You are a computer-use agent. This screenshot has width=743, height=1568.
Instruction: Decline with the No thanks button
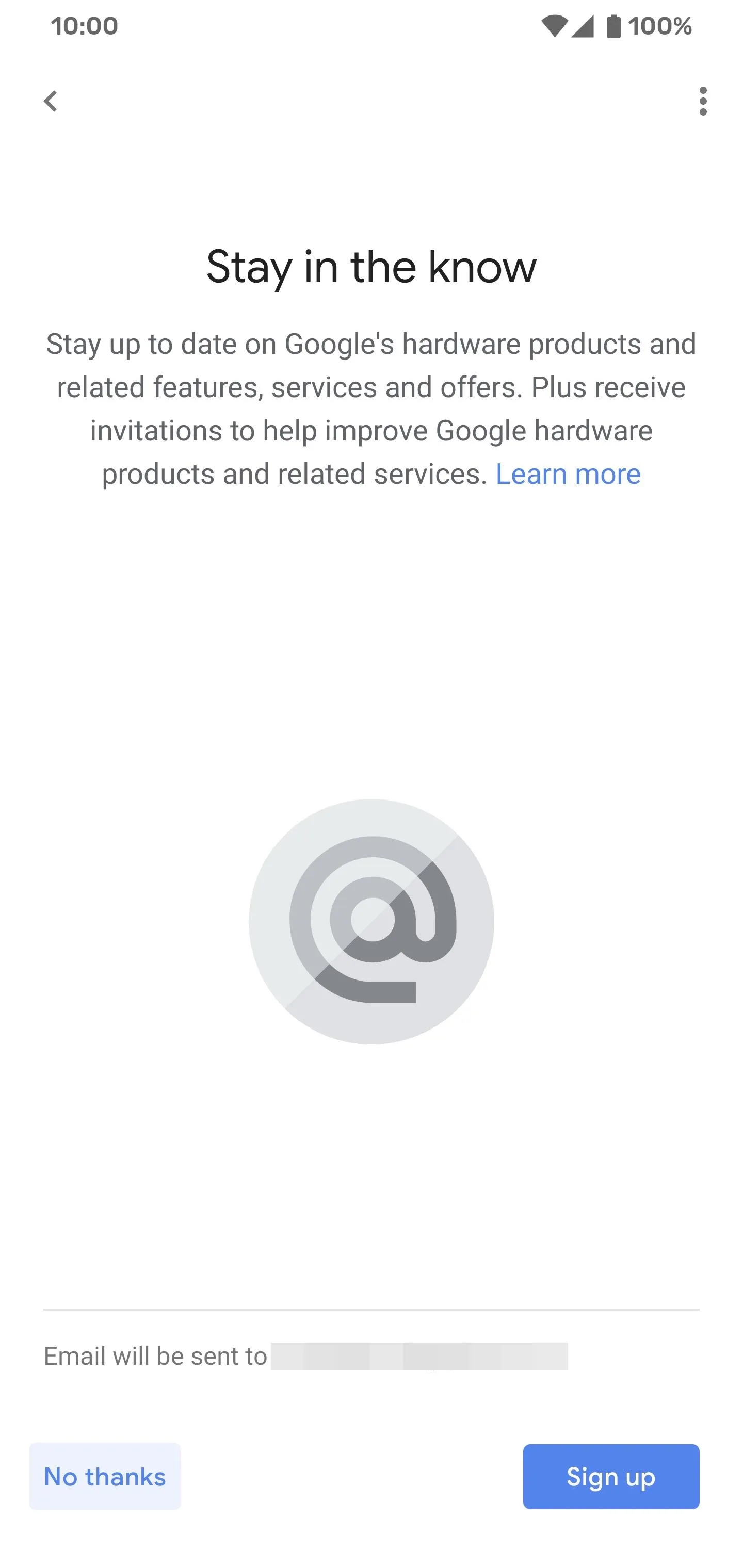click(105, 1476)
